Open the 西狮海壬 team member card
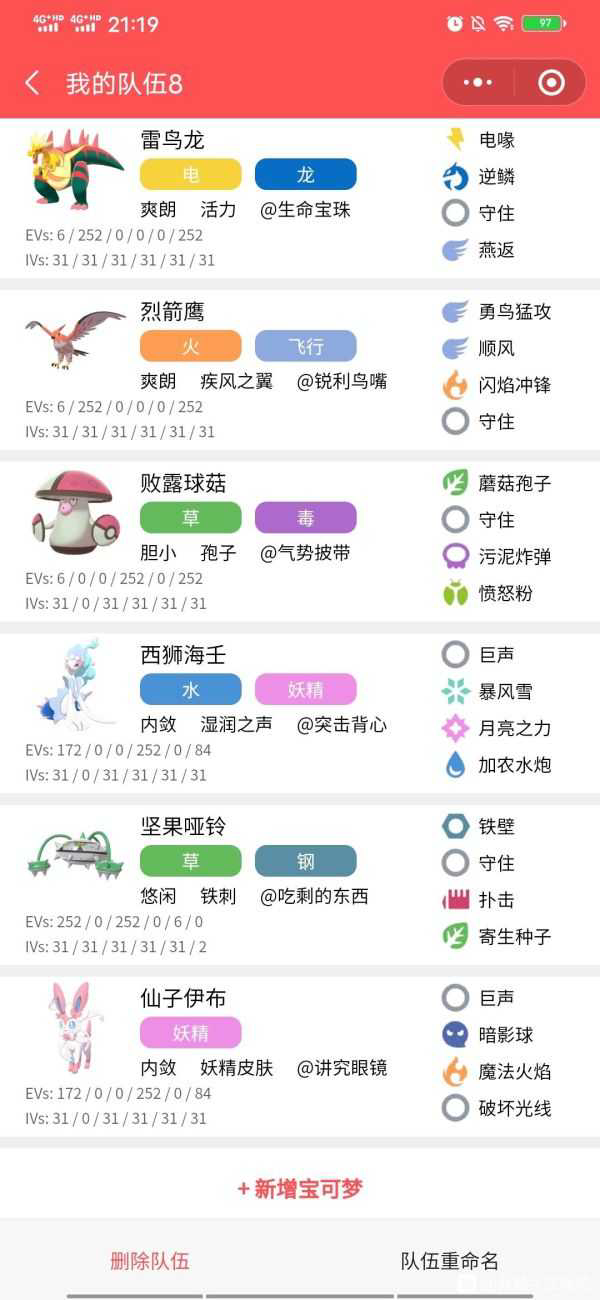 pos(183,656)
